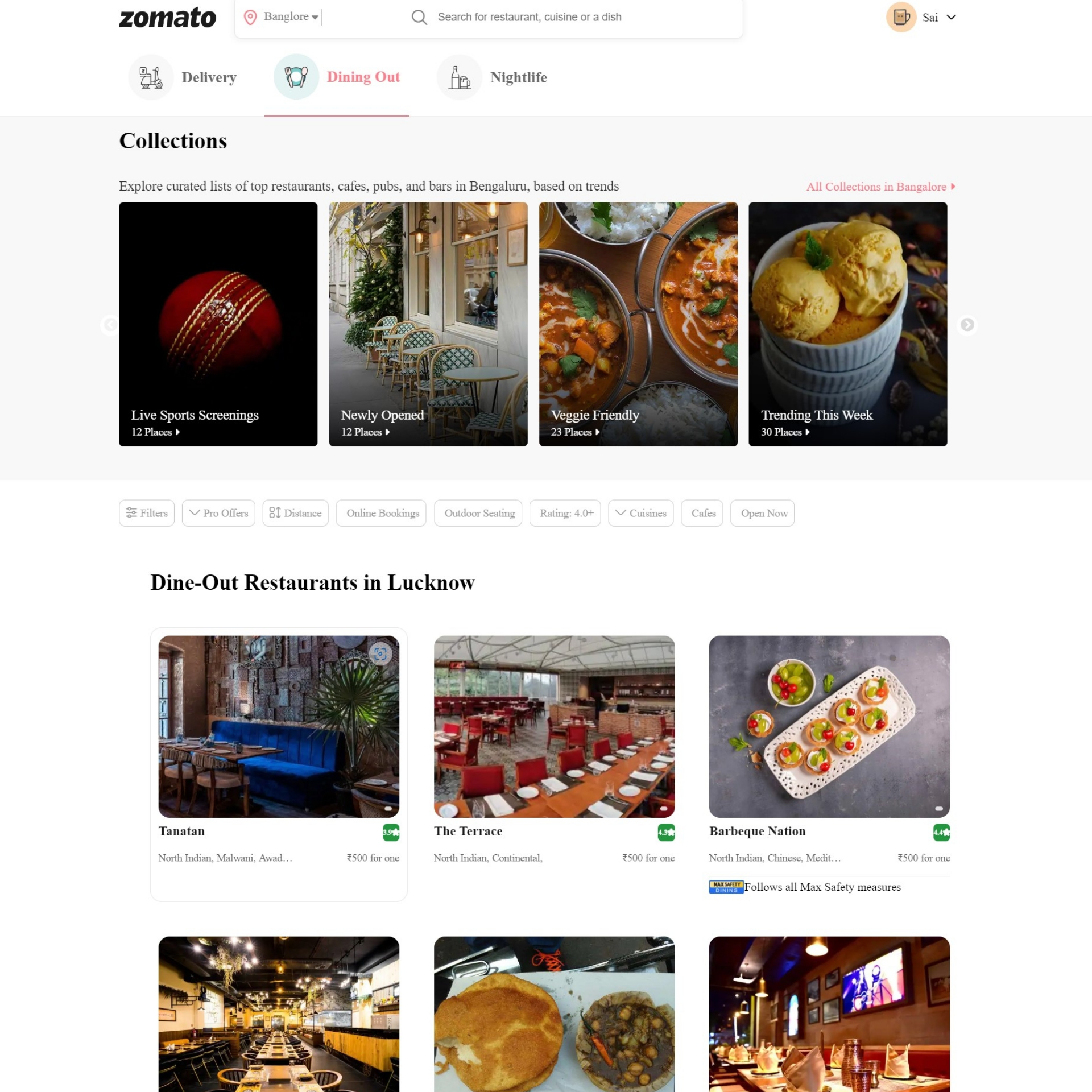Image resolution: width=1092 pixels, height=1092 pixels.
Task: Open Trending This Week collection
Action: pyautogui.click(x=848, y=324)
